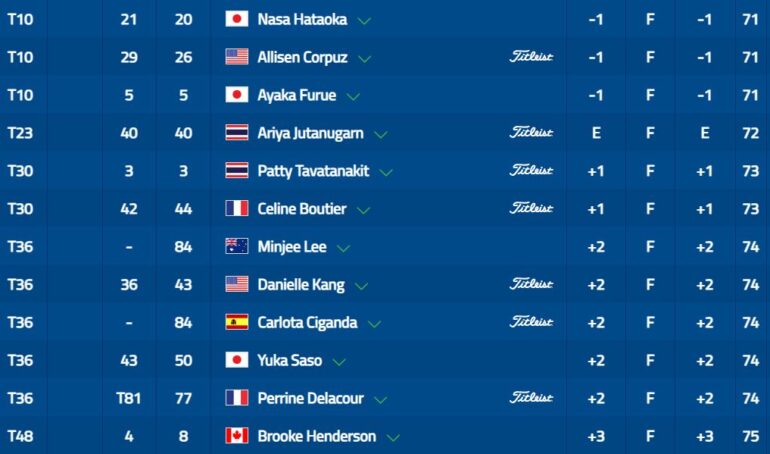Expand Celine Boutier's row
The width and height of the screenshot is (770, 454).
click(364, 211)
